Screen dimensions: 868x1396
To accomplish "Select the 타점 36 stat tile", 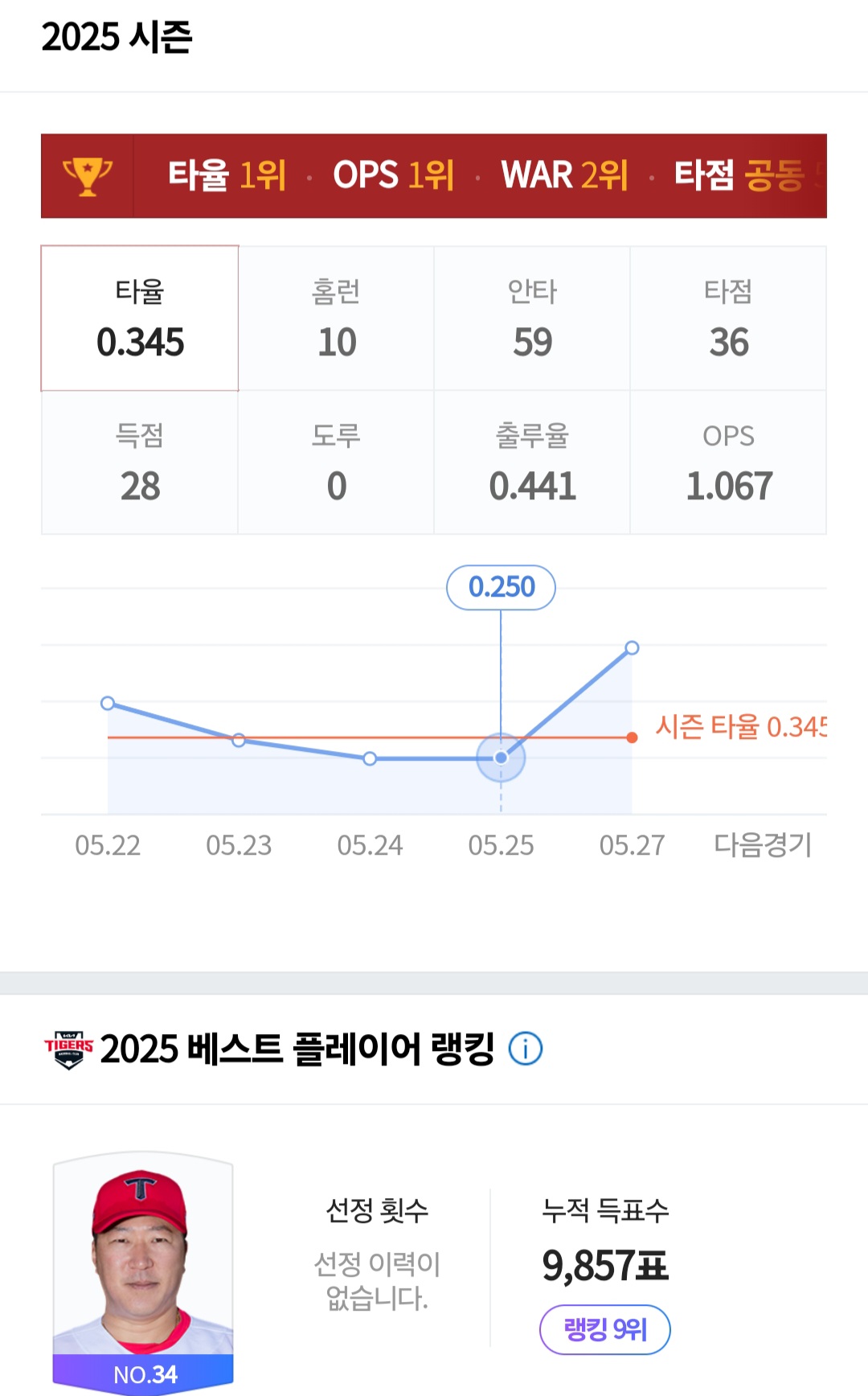I will [728, 318].
